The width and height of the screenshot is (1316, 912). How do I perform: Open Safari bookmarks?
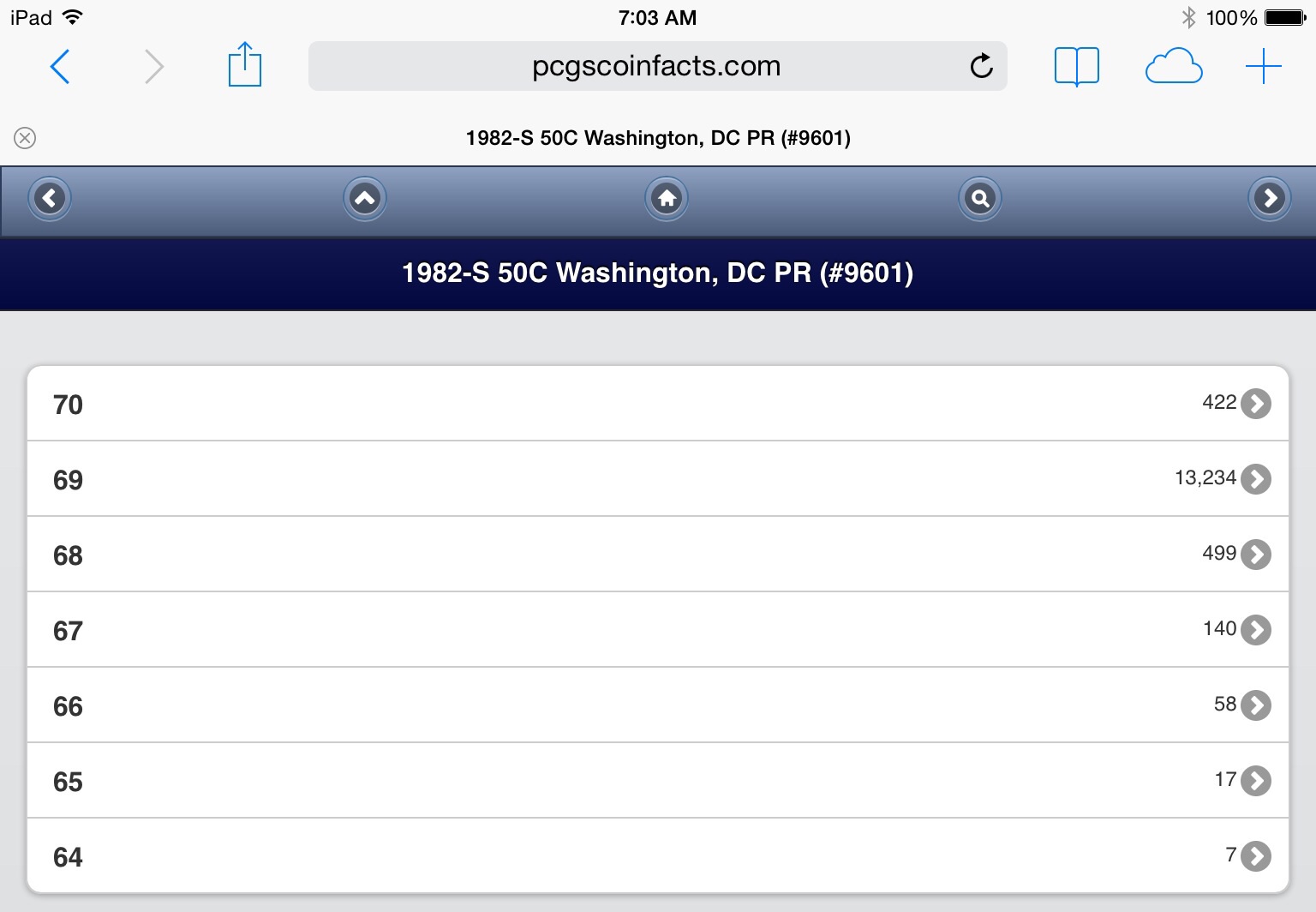click(x=1076, y=66)
